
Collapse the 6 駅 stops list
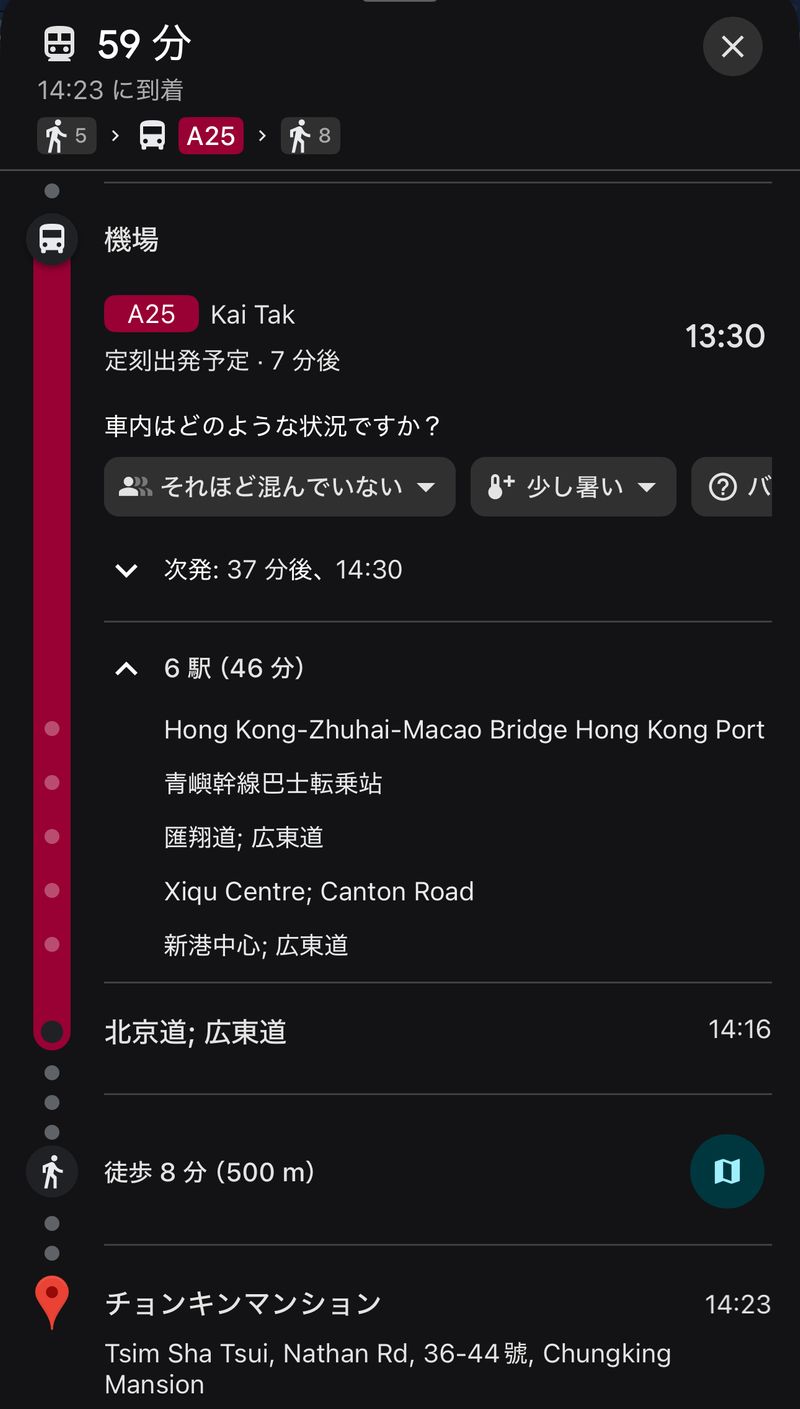pyautogui.click(x=127, y=668)
